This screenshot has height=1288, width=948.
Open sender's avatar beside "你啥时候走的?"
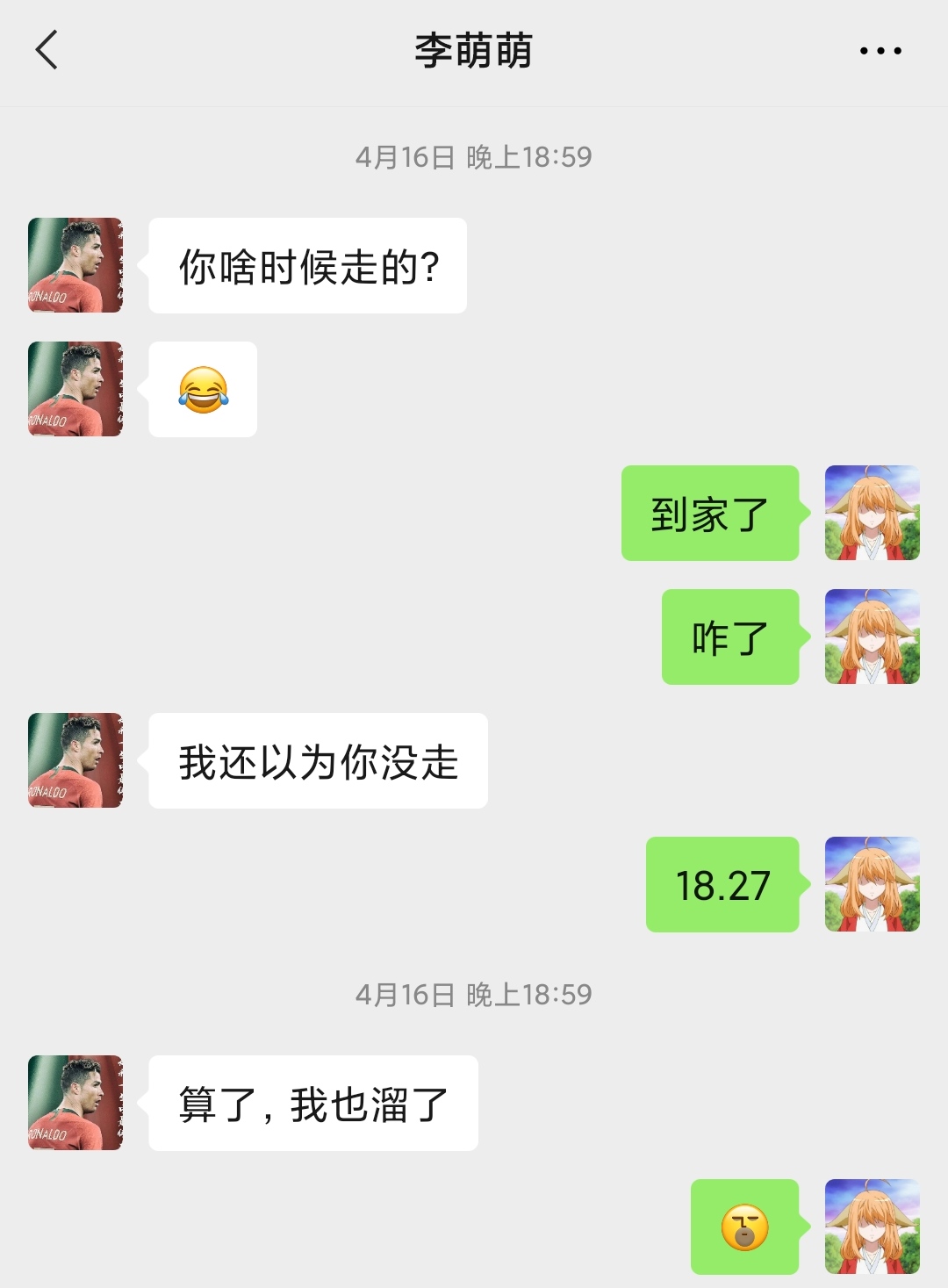coord(75,265)
